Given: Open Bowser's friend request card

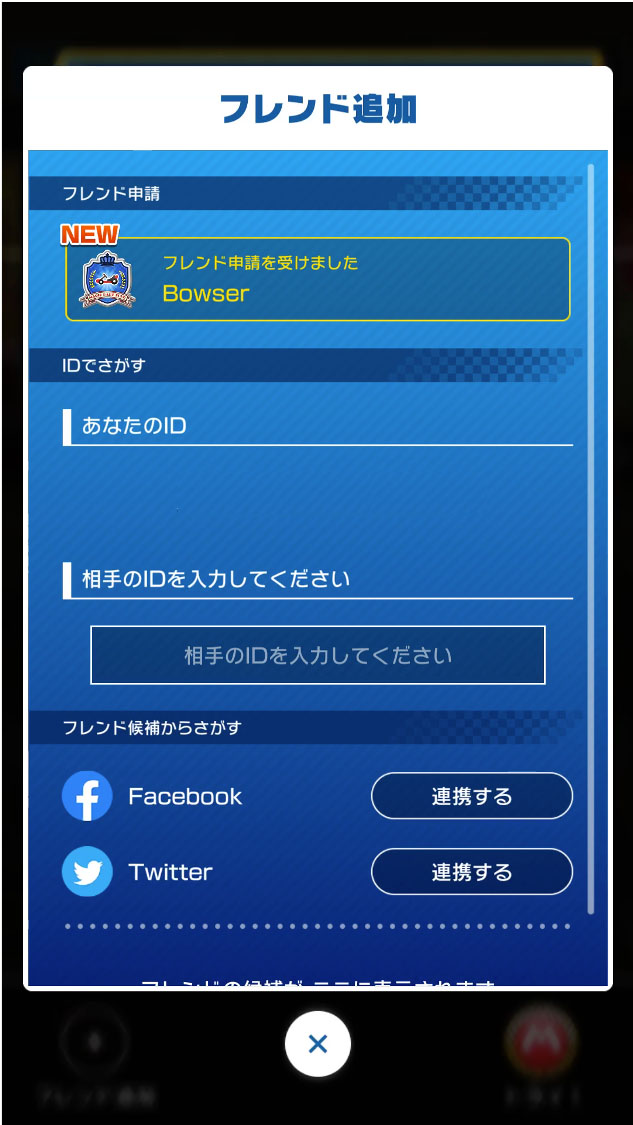Looking at the screenshot, I should 318,279.
